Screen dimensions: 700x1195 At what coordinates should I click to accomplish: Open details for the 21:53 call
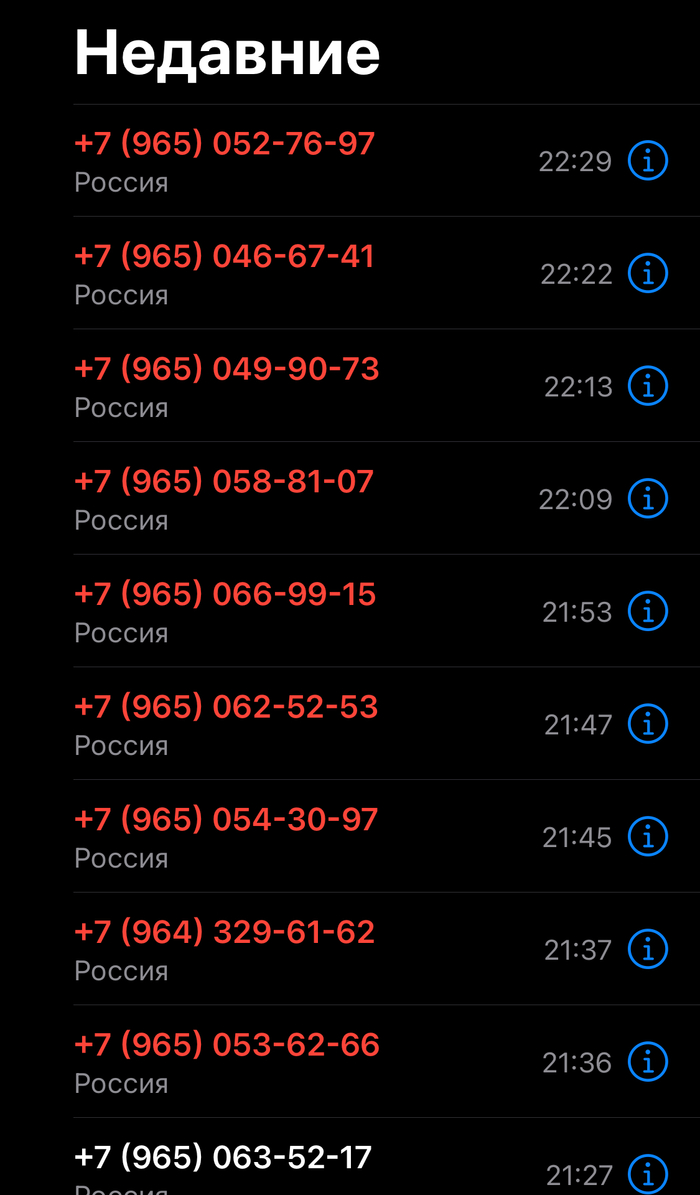647,611
